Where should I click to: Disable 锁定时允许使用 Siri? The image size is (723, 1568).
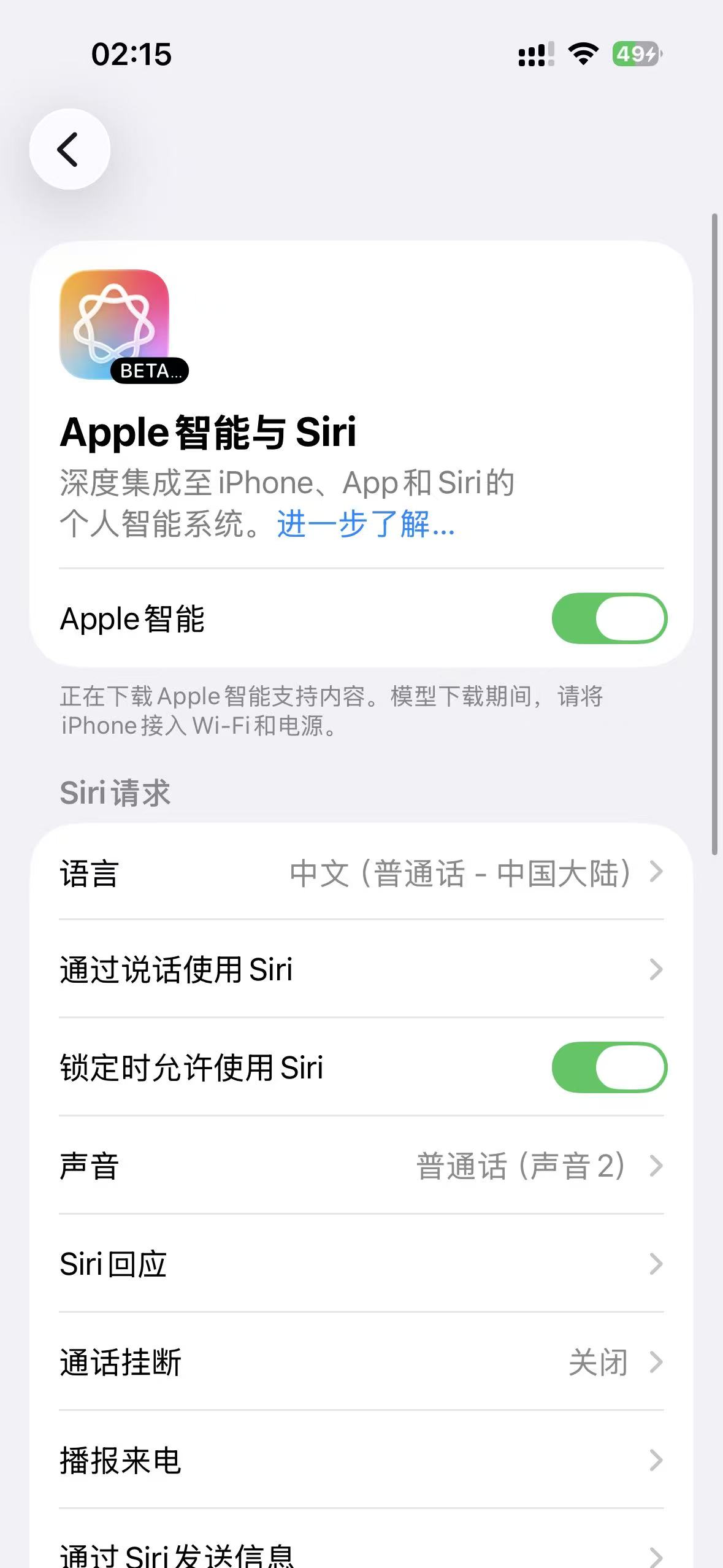pyautogui.click(x=608, y=1067)
